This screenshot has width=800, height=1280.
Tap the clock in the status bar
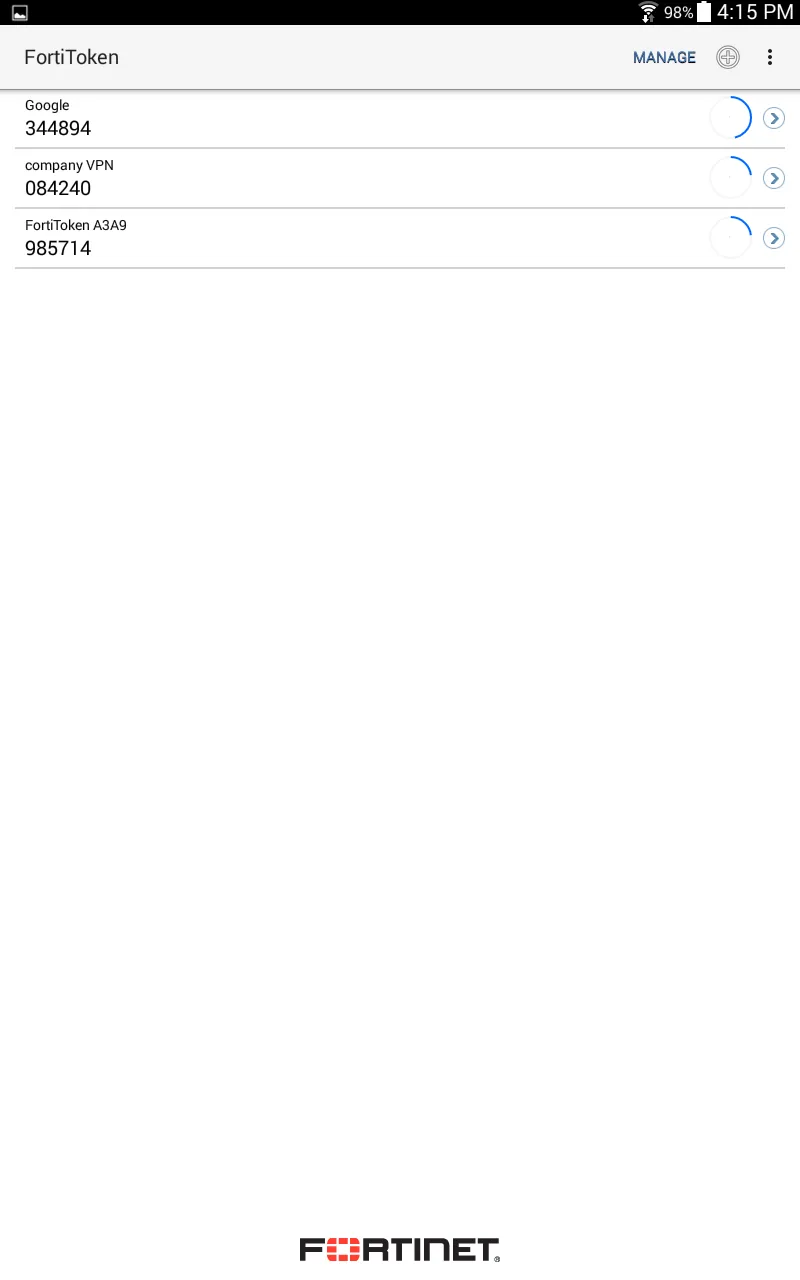[750, 12]
